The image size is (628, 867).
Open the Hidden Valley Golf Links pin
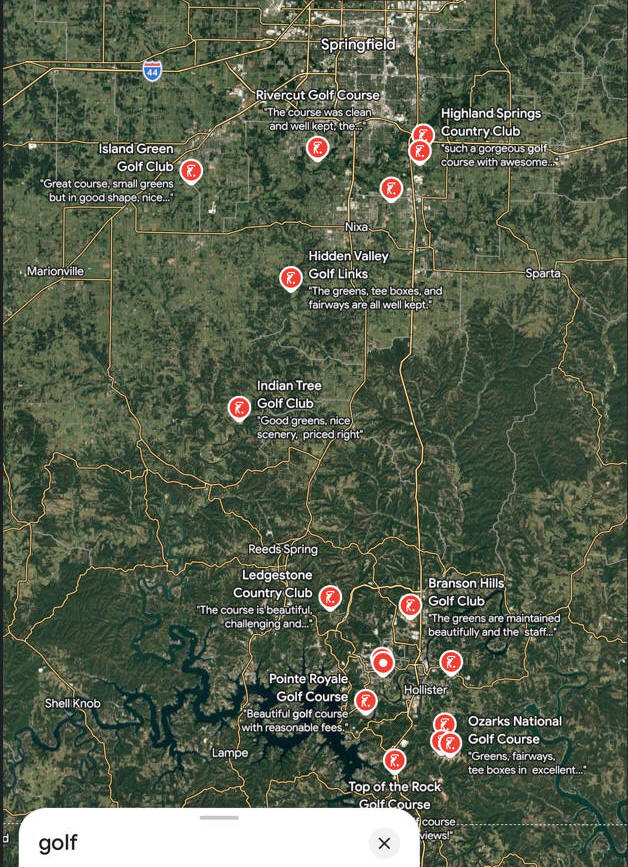click(x=291, y=277)
